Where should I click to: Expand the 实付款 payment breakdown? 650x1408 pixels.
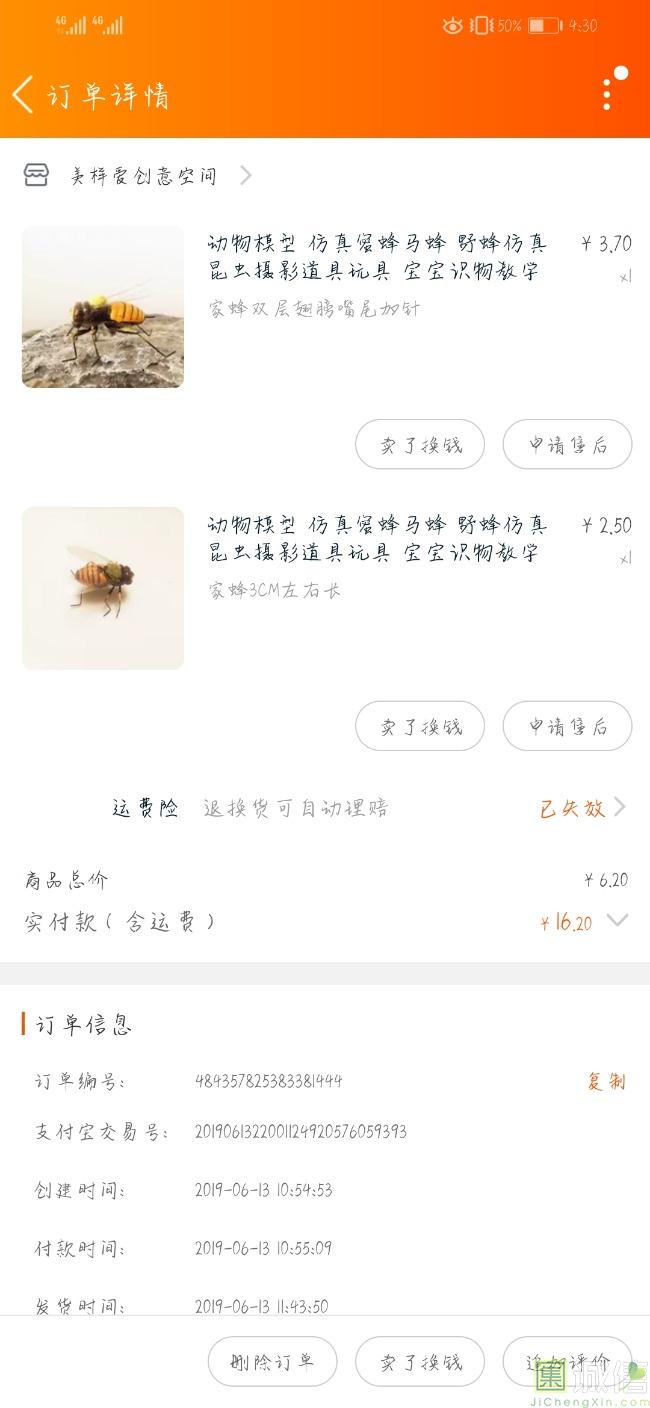pos(618,921)
